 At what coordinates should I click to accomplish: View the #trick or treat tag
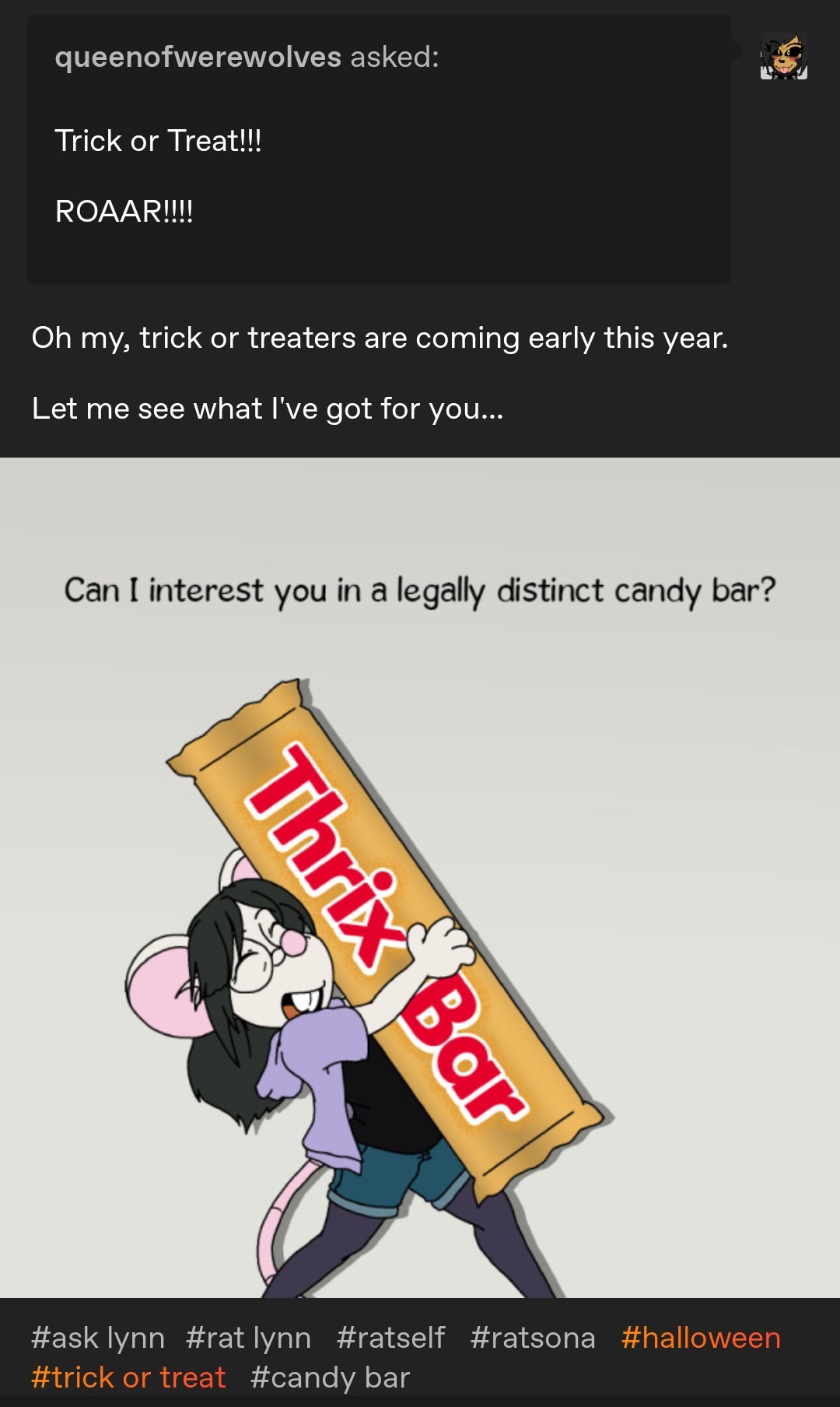(128, 1377)
